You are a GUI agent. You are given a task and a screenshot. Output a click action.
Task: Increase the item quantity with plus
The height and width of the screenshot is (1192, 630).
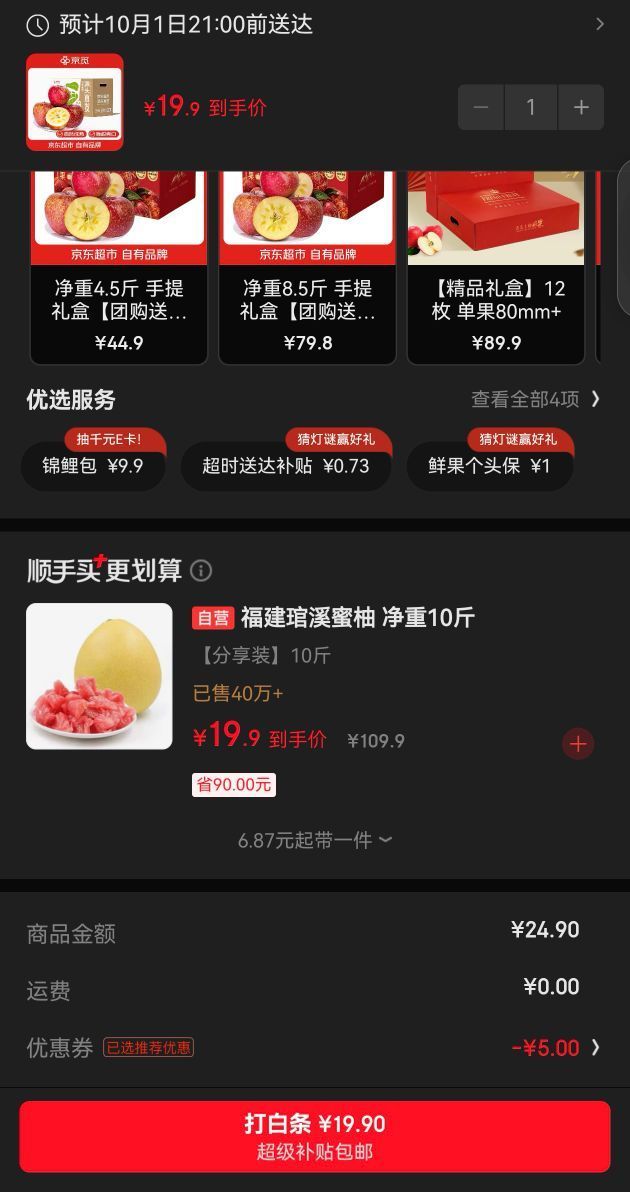click(x=581, y=107)
